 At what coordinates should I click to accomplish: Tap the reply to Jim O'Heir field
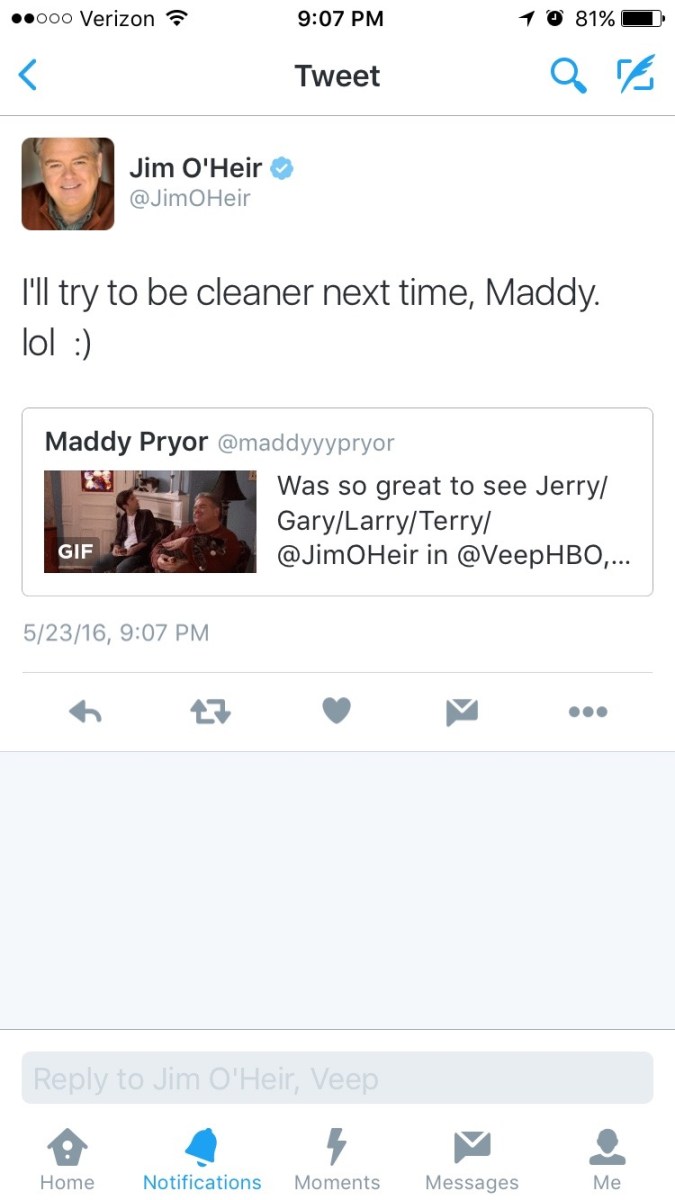point(337,1078)
